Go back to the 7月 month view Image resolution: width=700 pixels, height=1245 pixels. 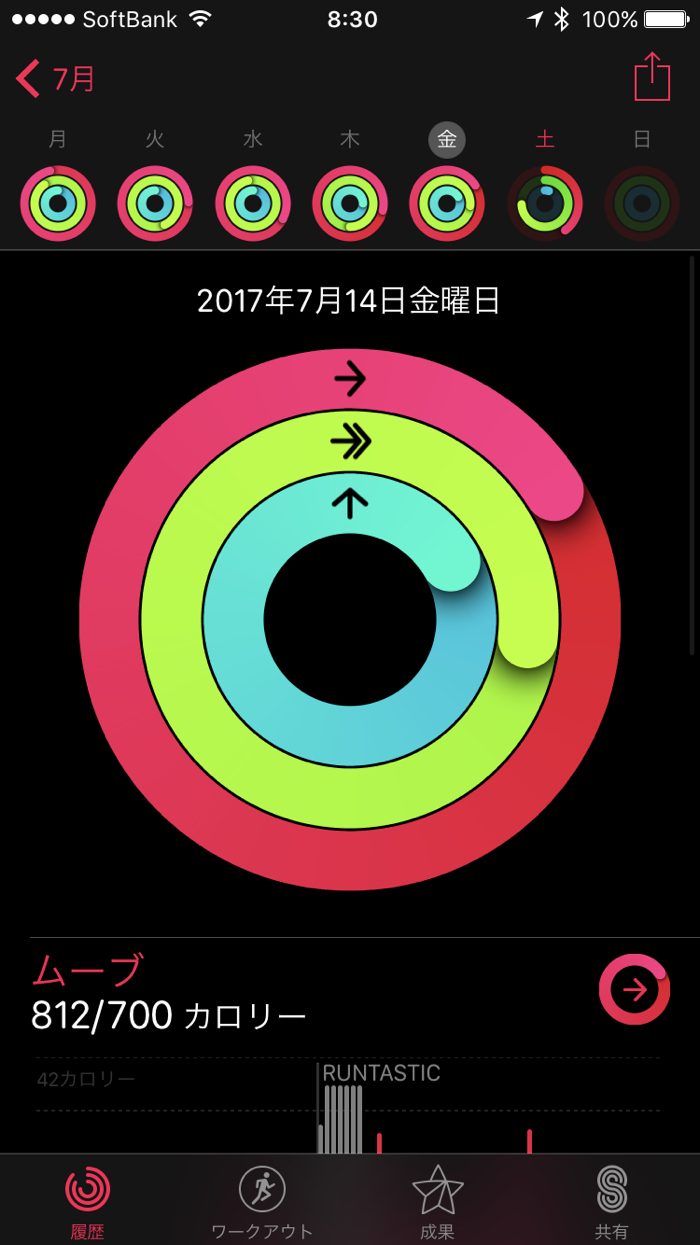tap(56, 78)
